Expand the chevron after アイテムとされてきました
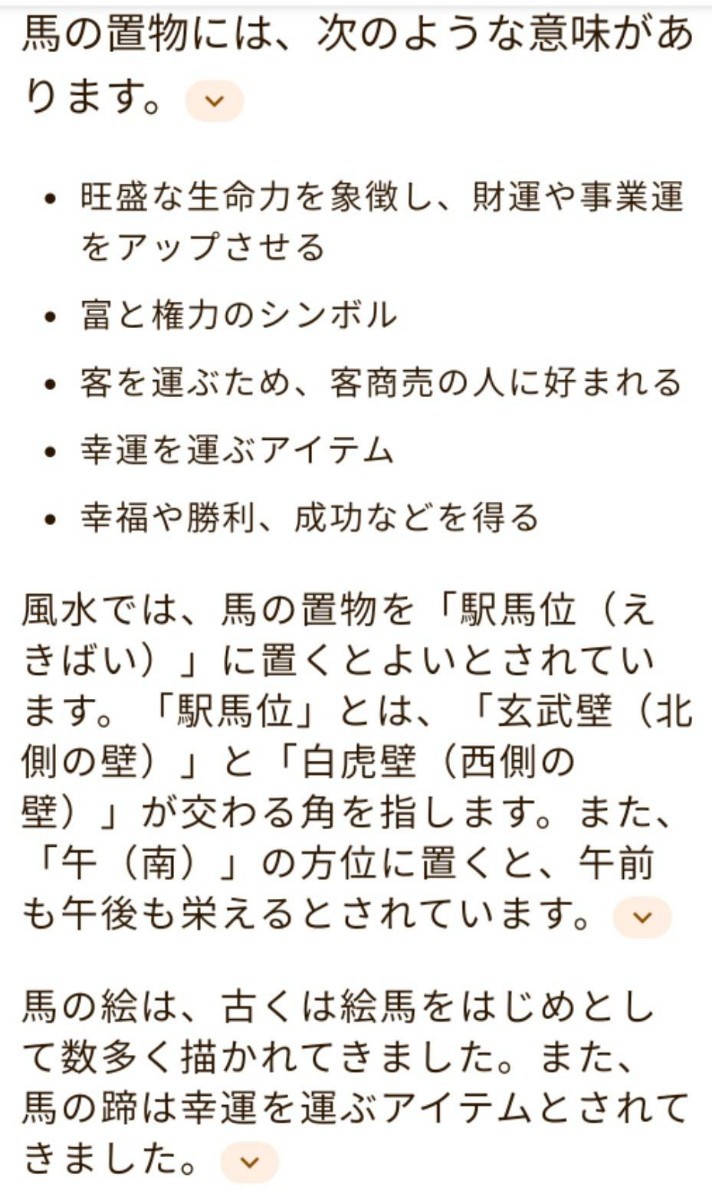Image resolution: width=712 pixels, height=1200 pixels. point(248,1162)
